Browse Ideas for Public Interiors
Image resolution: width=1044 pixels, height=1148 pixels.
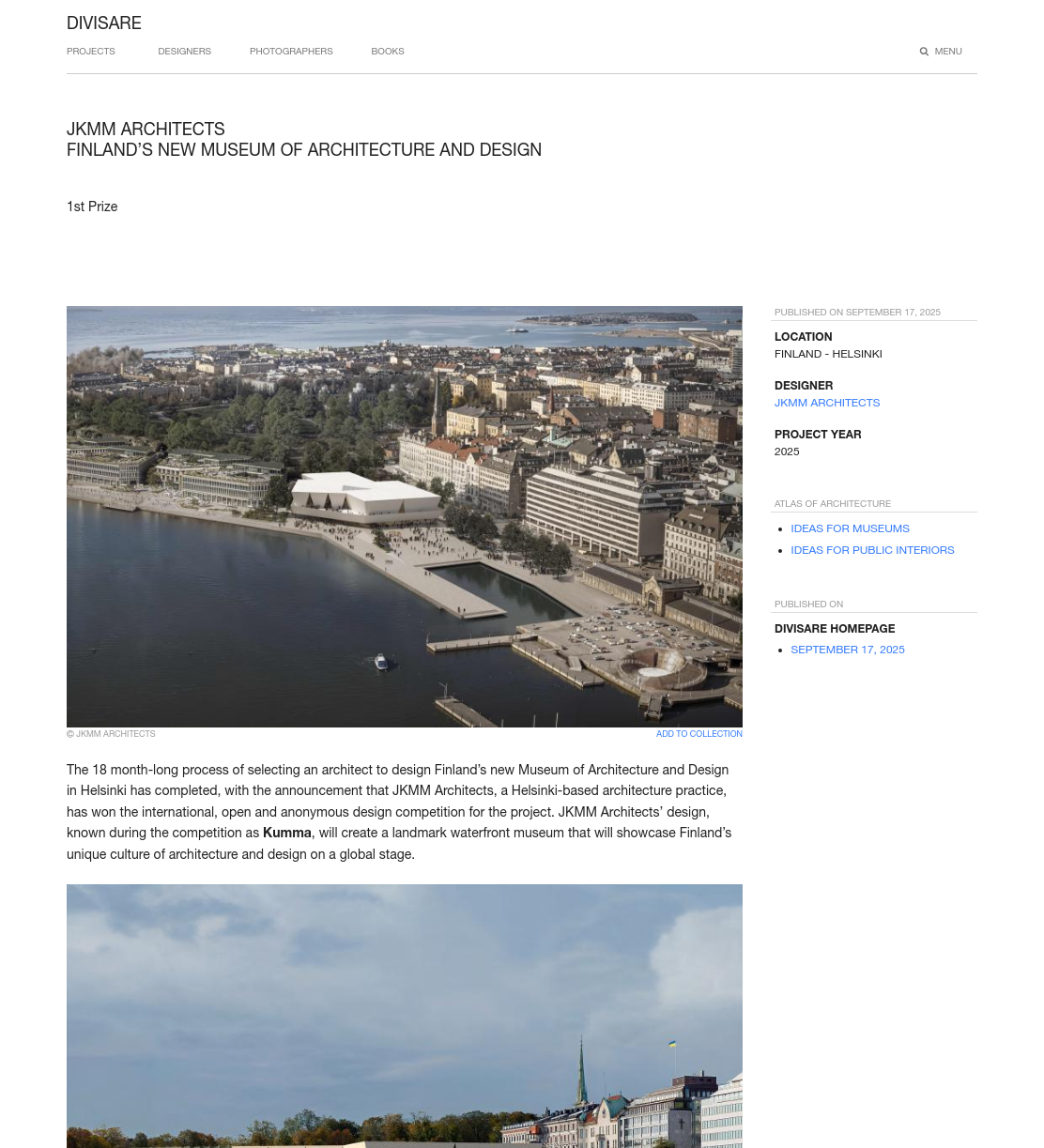click(x=872, y=550)
